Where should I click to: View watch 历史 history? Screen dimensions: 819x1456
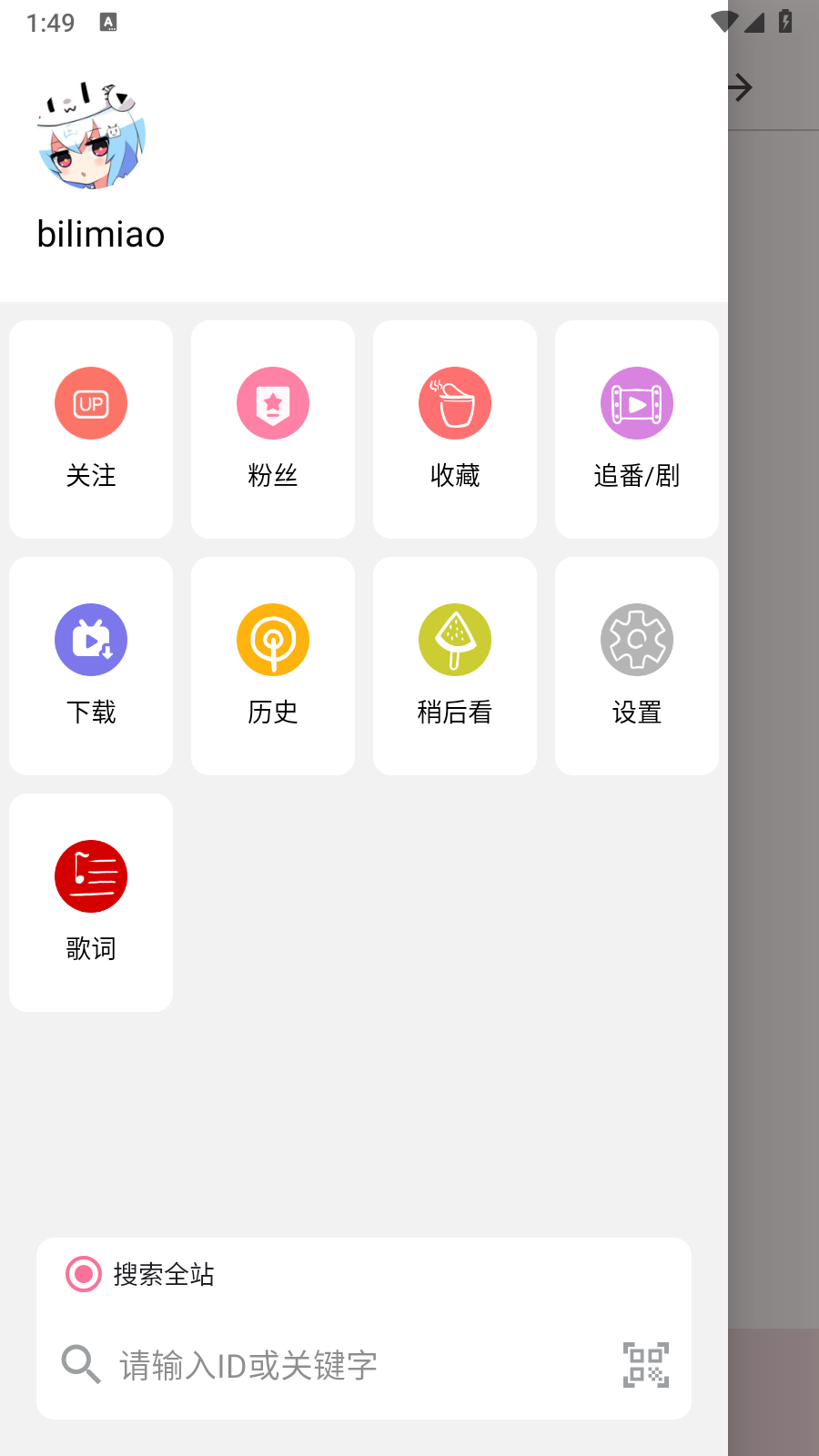coord(272,665)
